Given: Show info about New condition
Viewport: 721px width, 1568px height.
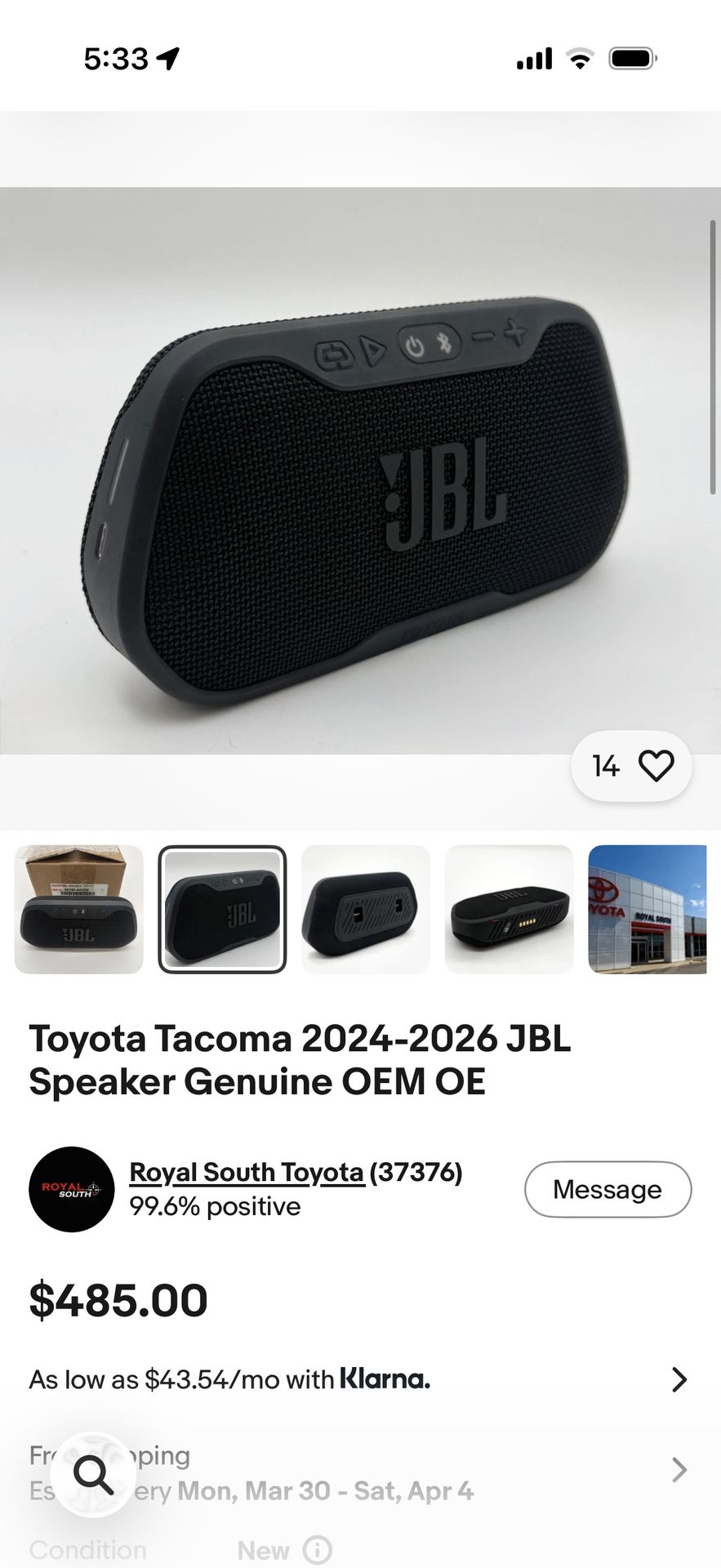Looking at the screenshot, I should 318,1549.
